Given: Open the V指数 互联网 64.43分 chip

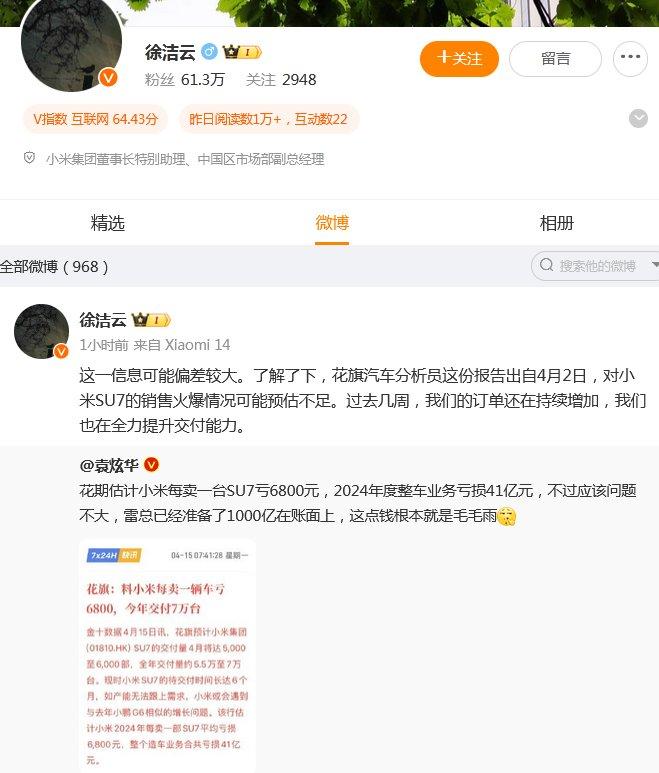Looking at the screenshot, I should (x=96, y=119).
